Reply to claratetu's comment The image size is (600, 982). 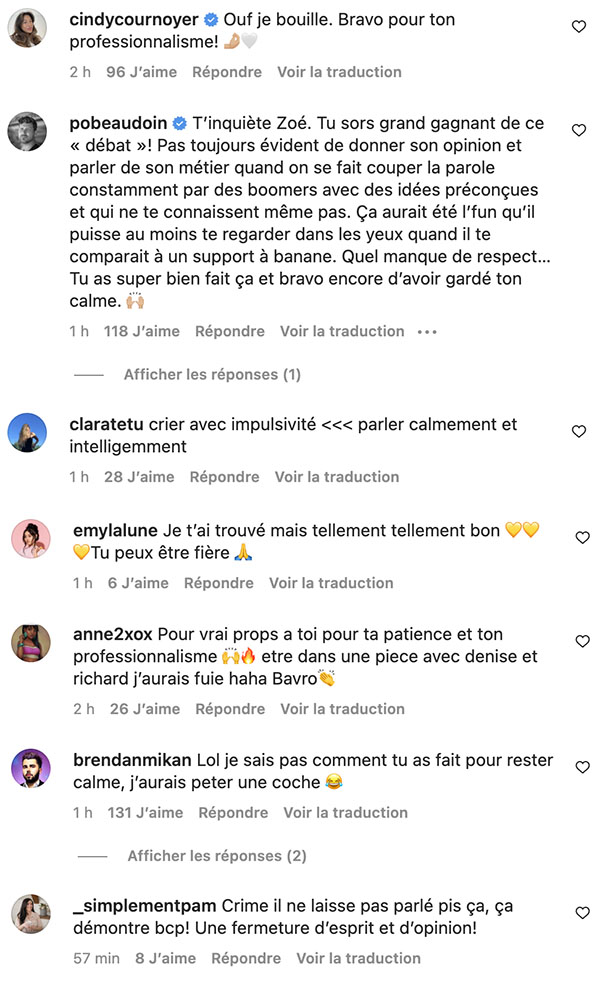click(224, 477)
